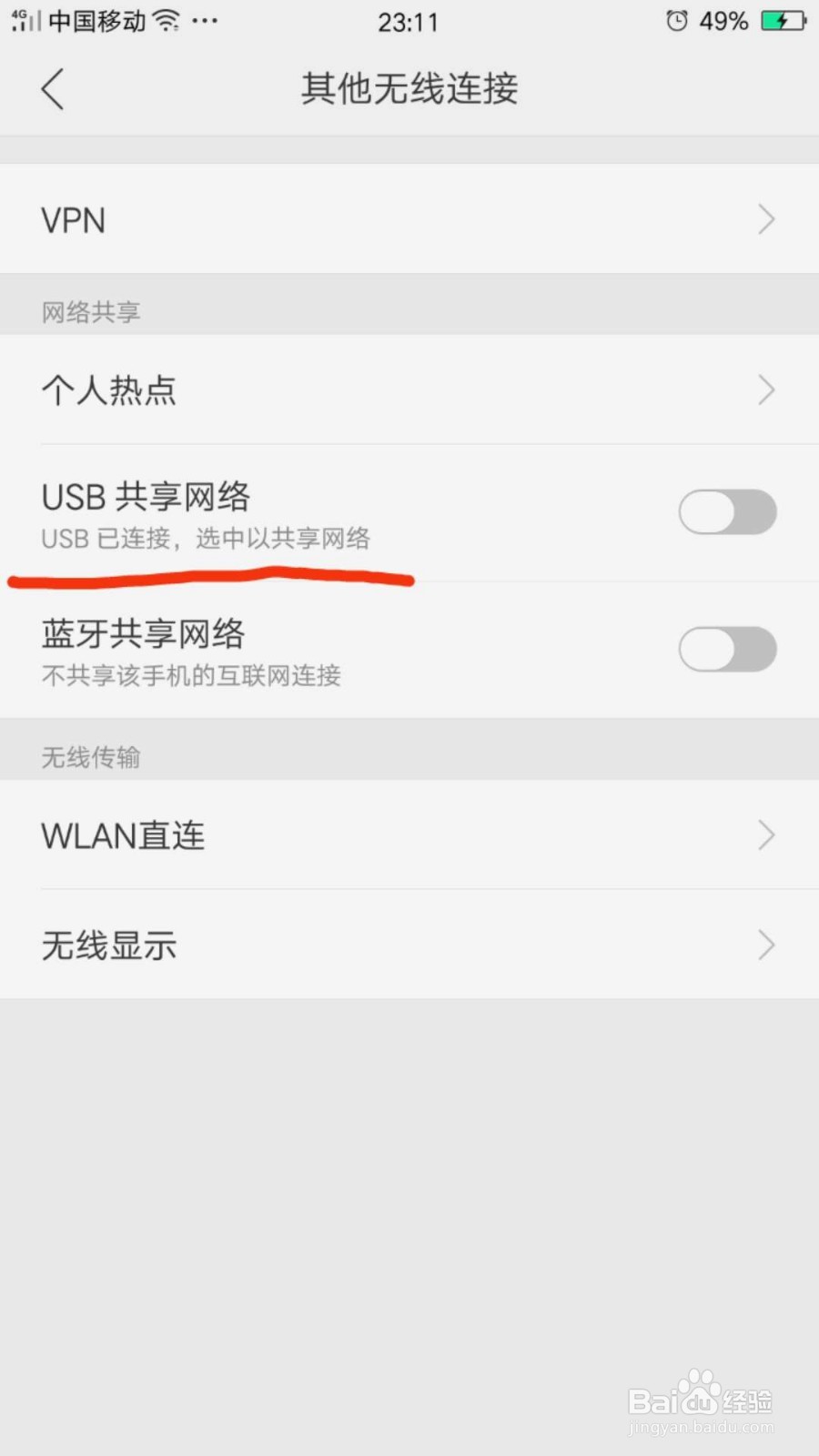This screenshot has height=1456, width=819.
Task: Click the alarm clock status icon
Action: point(676,20)
